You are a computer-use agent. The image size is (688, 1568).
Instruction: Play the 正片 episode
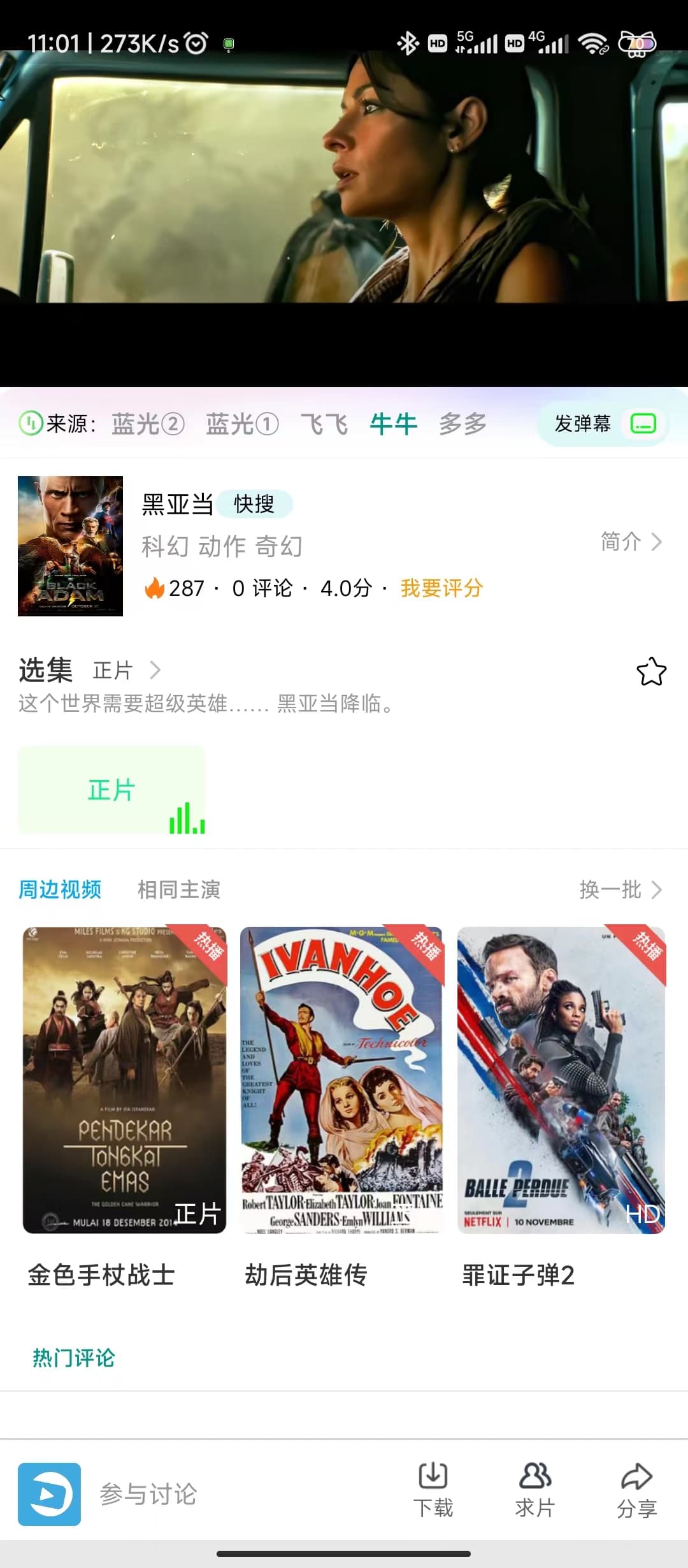pyautogui.click(x=112, y=790)
